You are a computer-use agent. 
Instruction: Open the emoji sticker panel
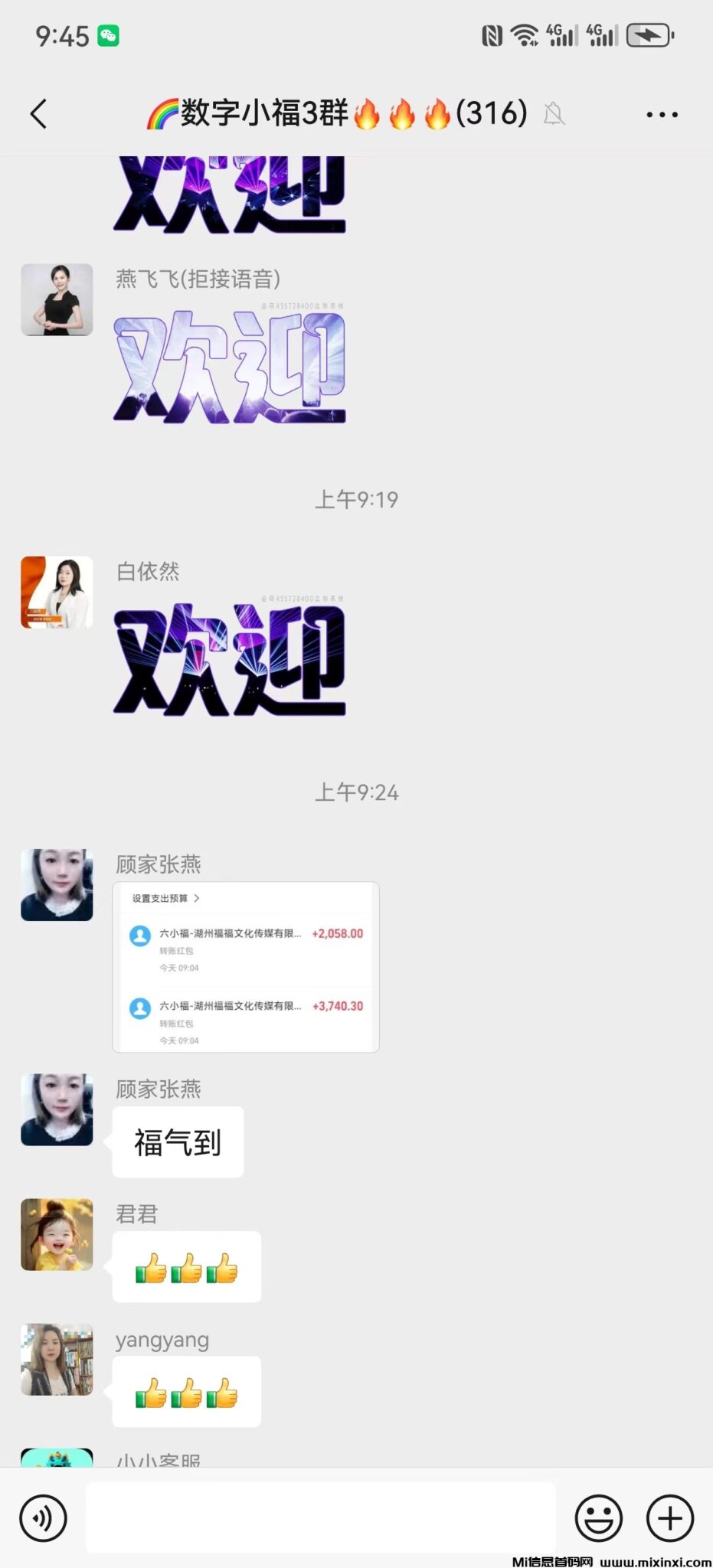coord(598,1518)
